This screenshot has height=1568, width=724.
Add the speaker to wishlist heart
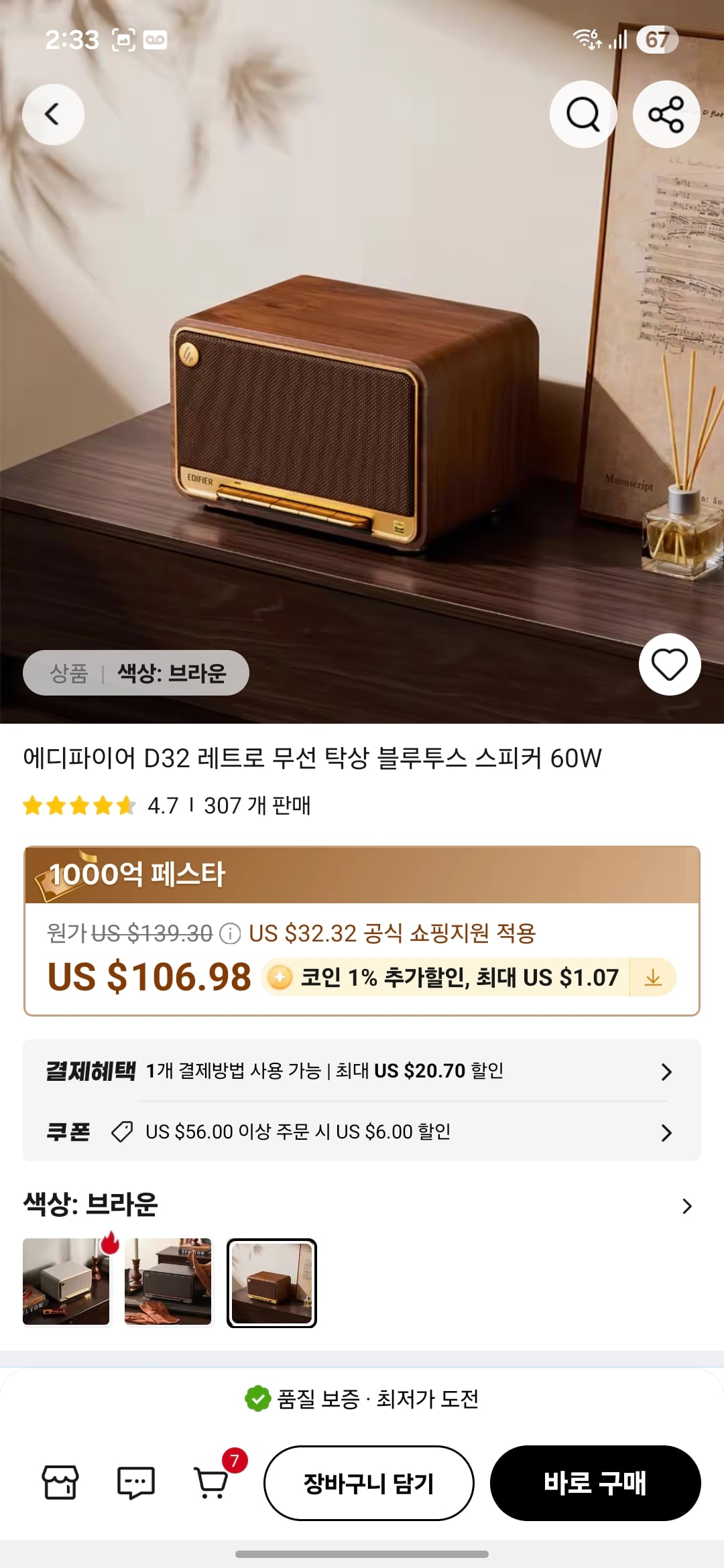coord(670,665)
